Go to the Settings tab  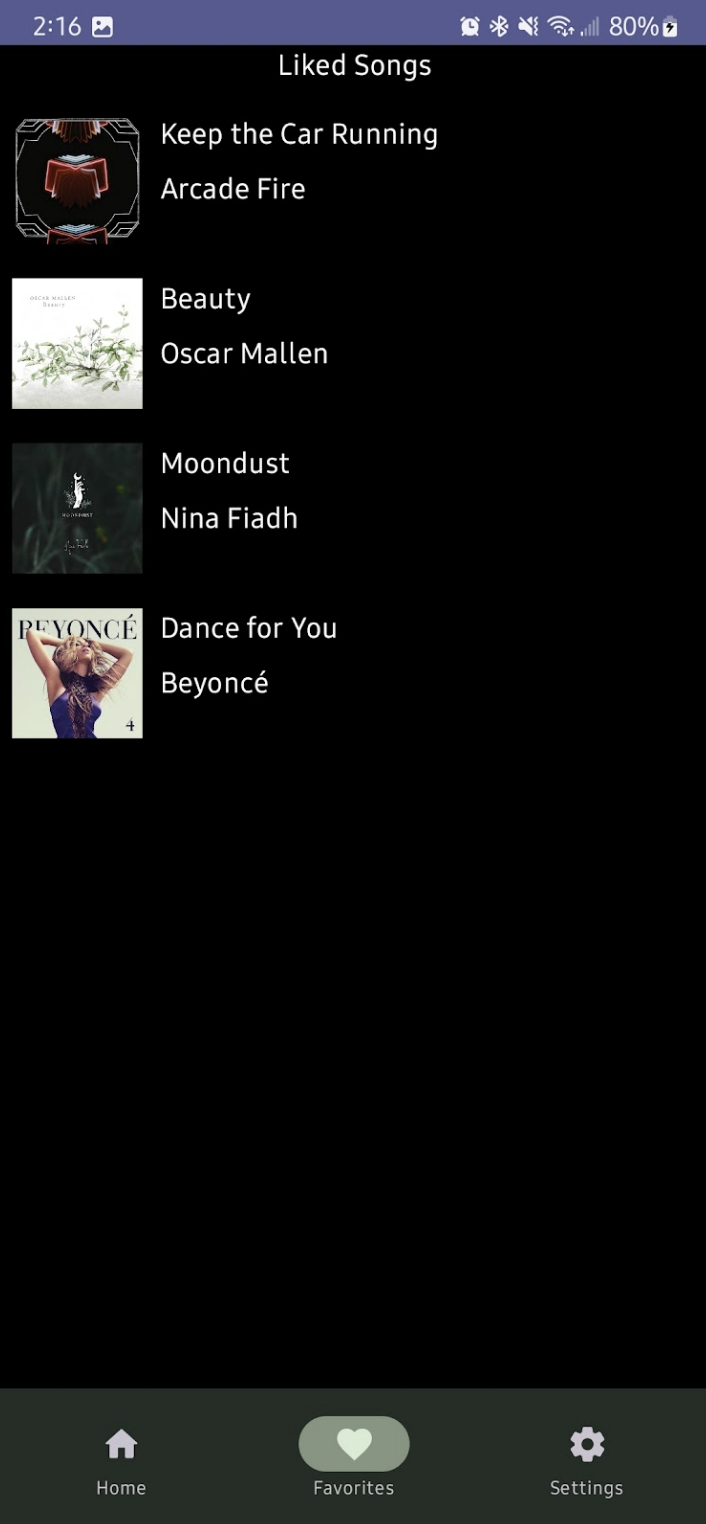pos(586,1460)
